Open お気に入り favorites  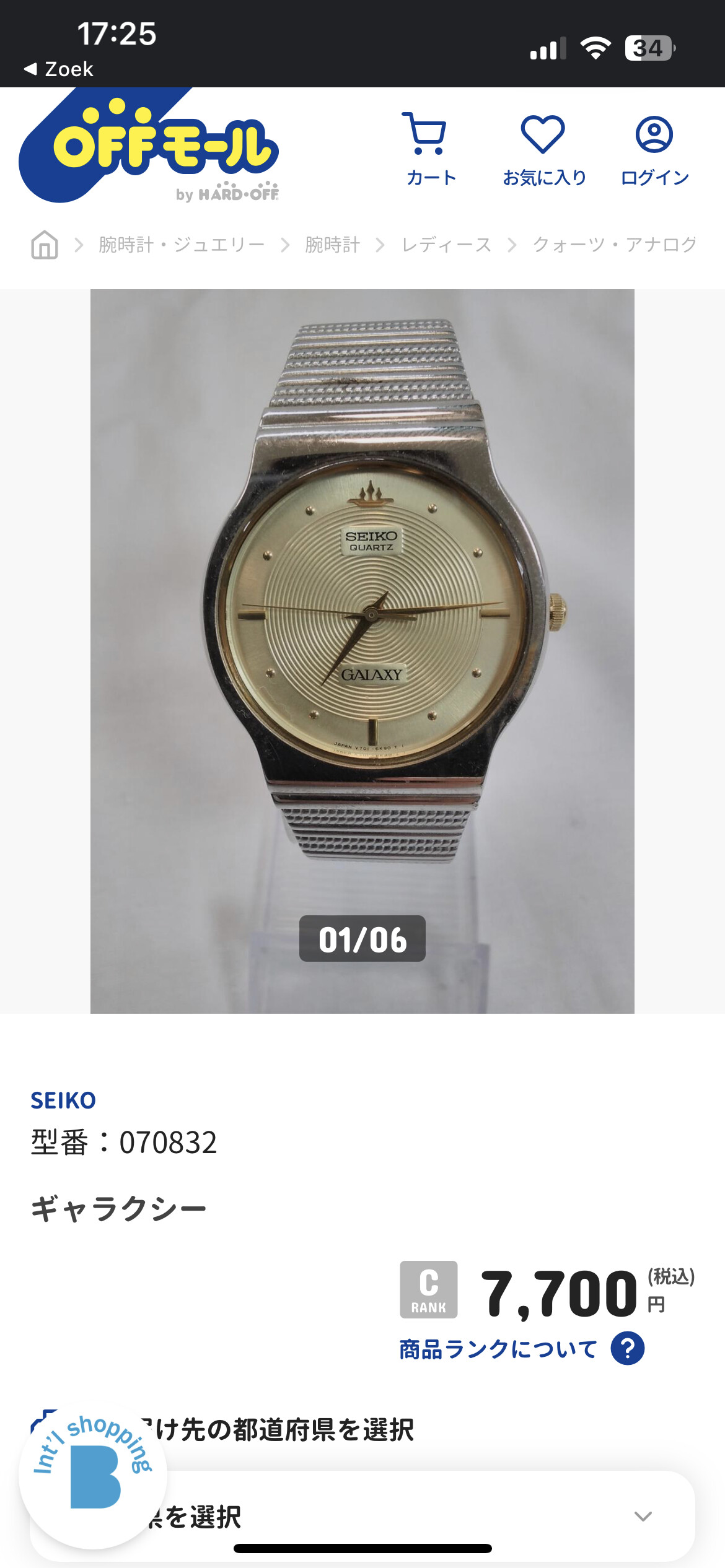coord(544,149)
